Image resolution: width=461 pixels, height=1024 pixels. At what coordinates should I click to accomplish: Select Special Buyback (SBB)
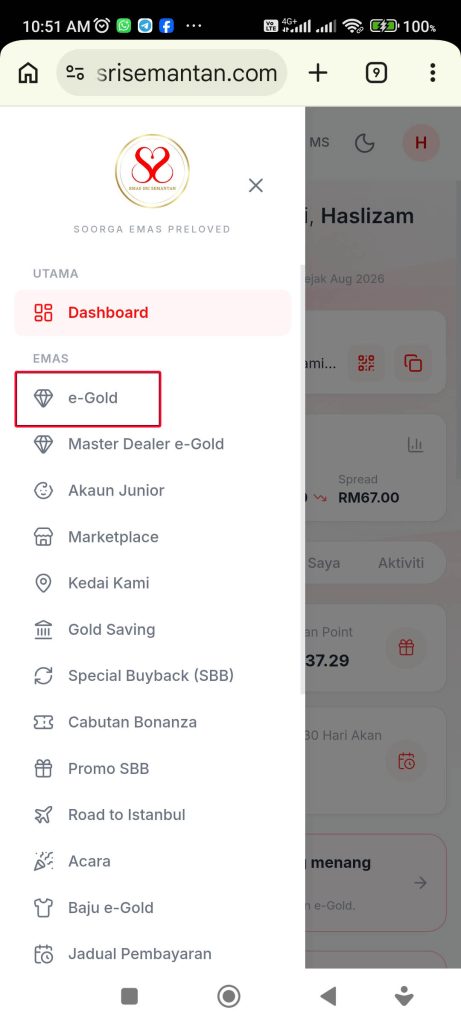(x=153, y=676)
